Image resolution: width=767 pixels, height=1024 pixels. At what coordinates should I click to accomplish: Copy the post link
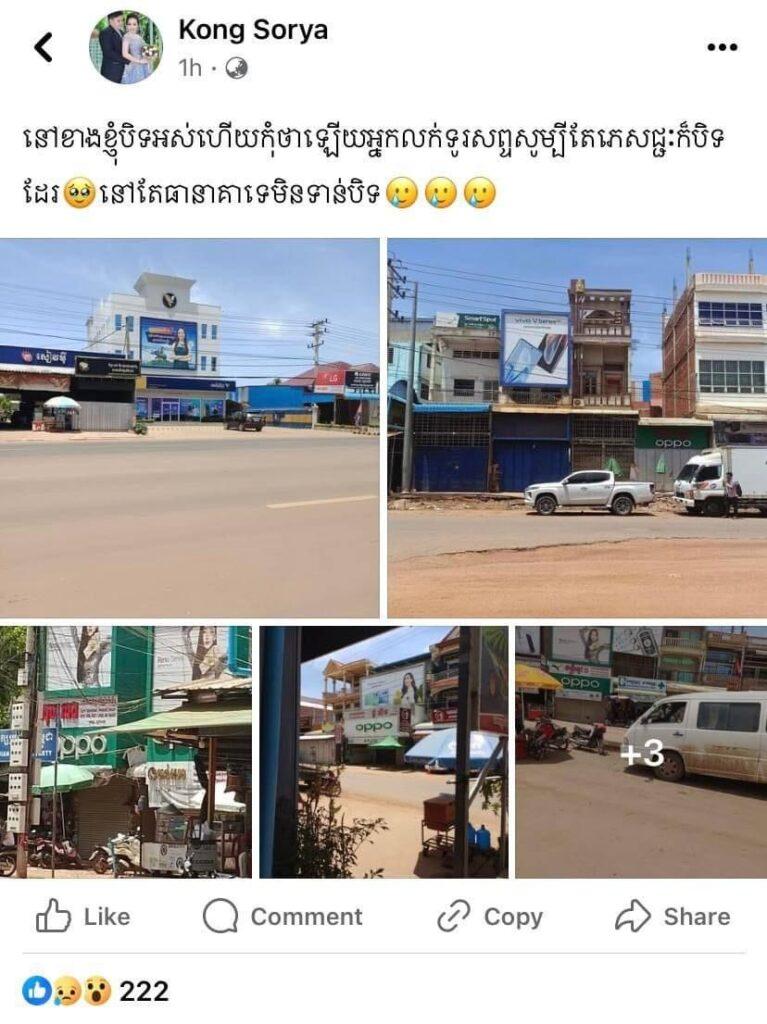pyautogui.click(x=490, y=916)
